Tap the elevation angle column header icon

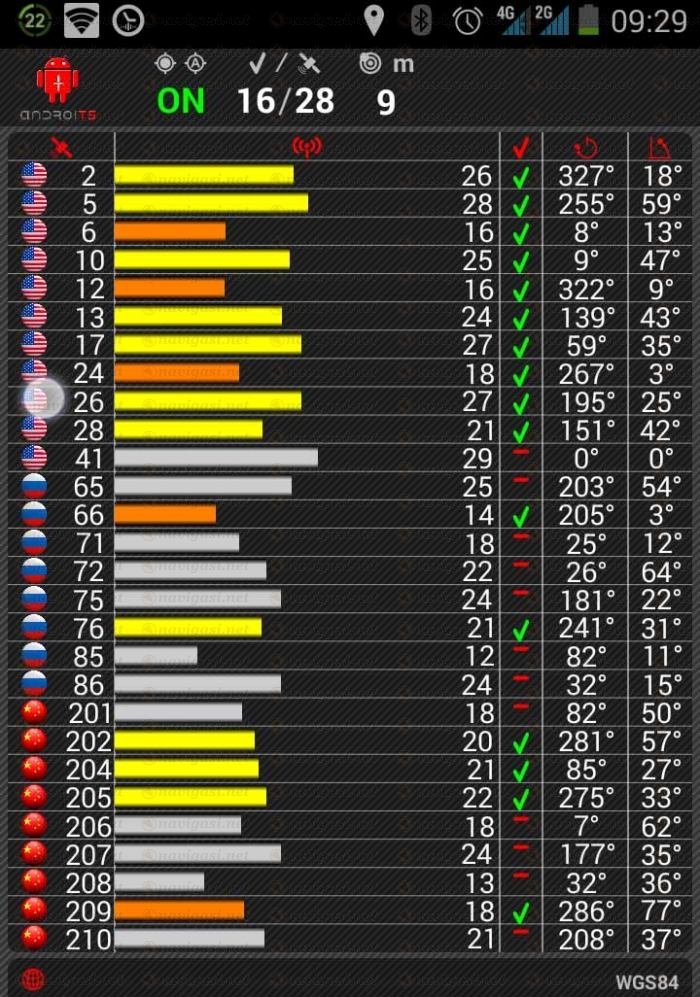(658, 148)
